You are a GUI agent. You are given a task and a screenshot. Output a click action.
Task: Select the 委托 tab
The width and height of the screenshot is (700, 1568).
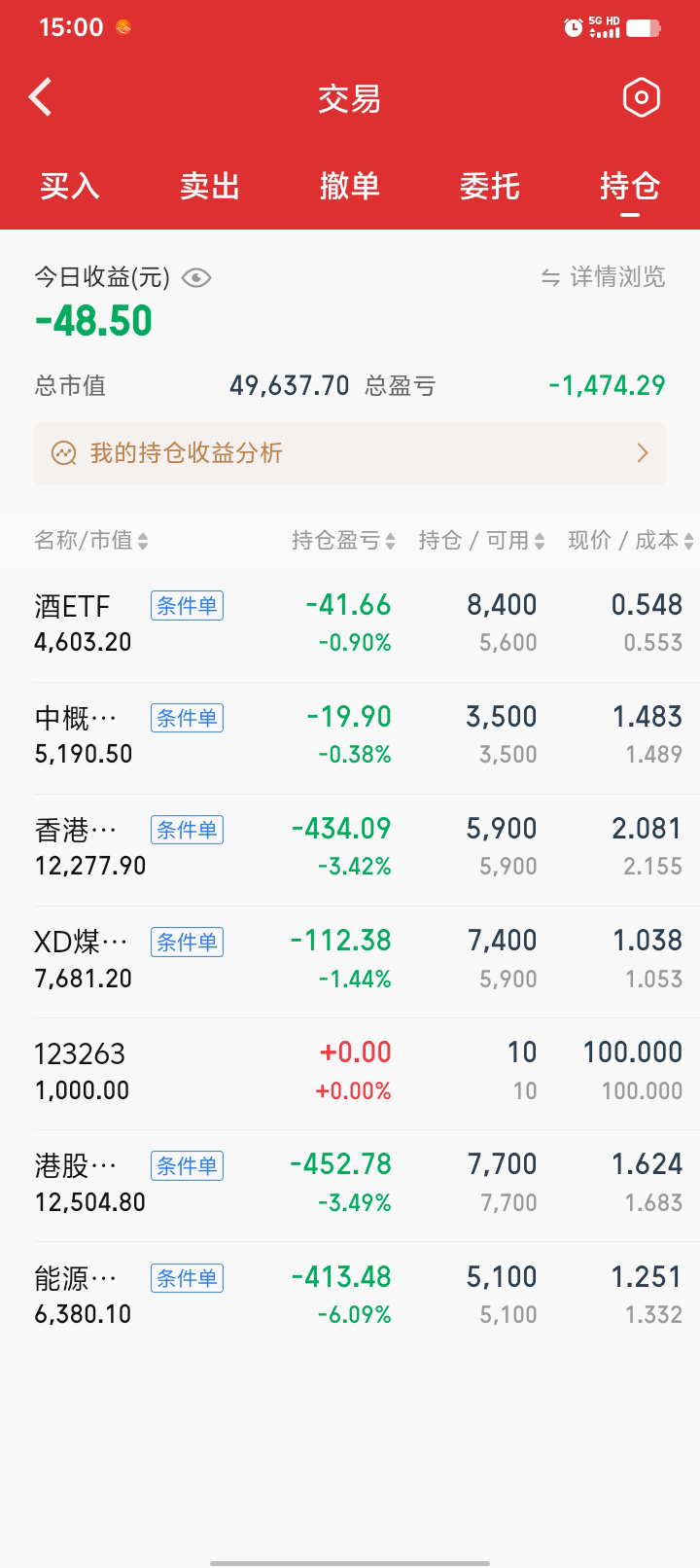[x=490, y=186]
